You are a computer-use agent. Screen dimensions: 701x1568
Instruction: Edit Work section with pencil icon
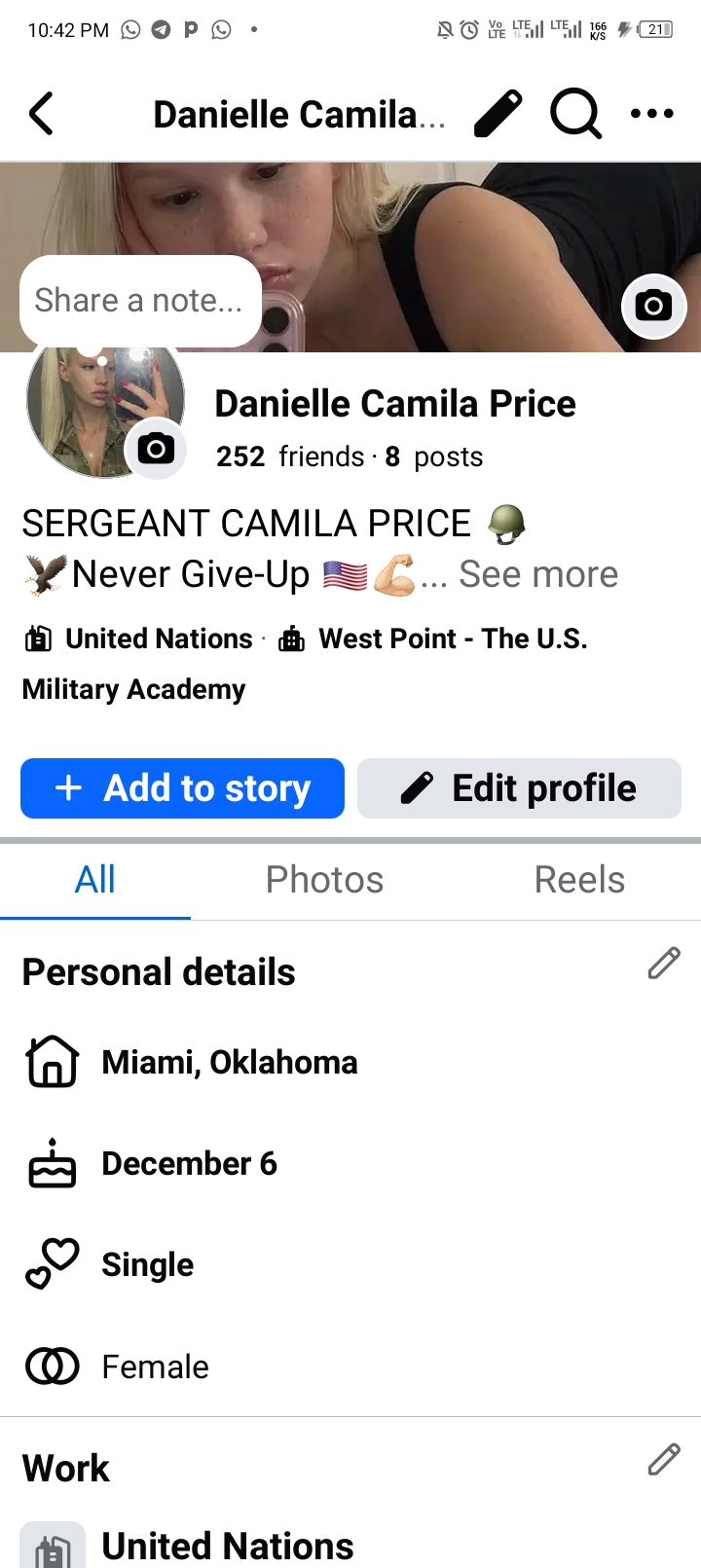(x=663, y=1460)
